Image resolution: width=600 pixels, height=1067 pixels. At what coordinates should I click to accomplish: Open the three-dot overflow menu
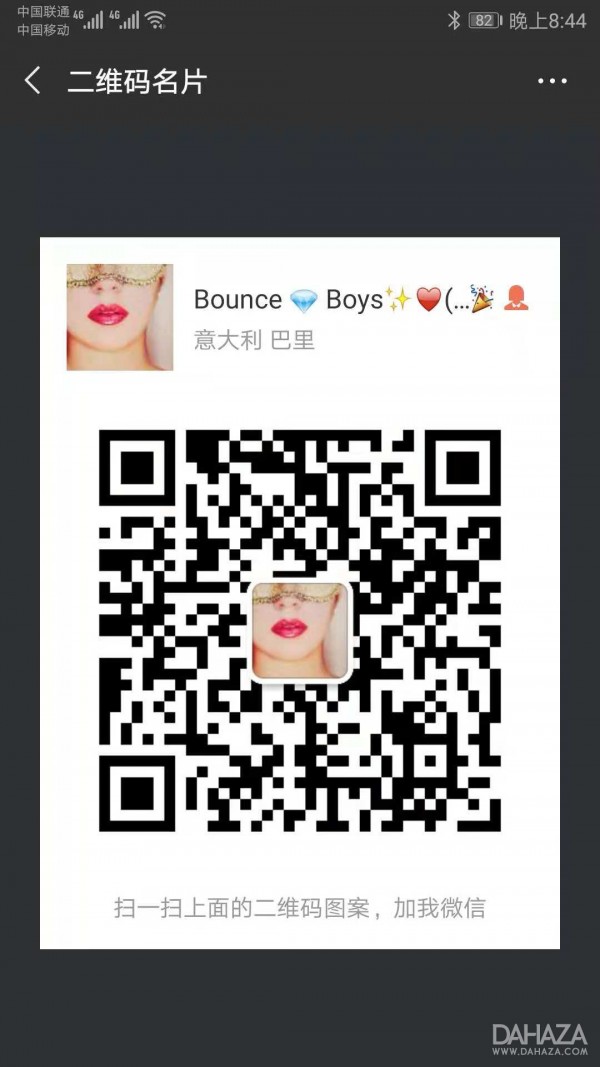[552, 82]
